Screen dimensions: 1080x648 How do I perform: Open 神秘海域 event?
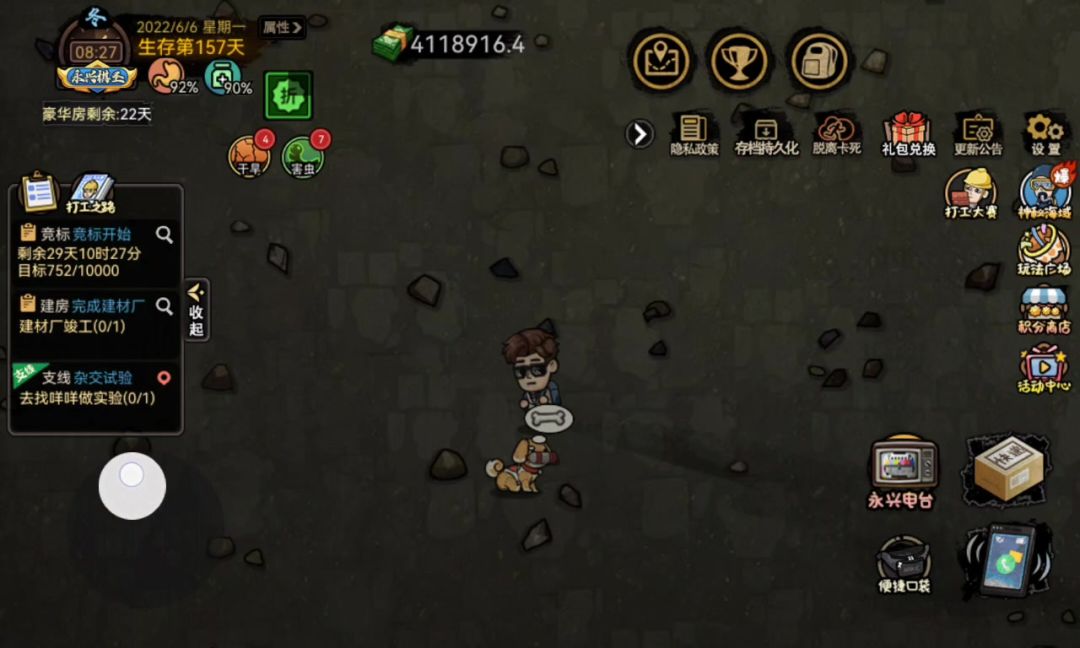tap(1044, 192)
